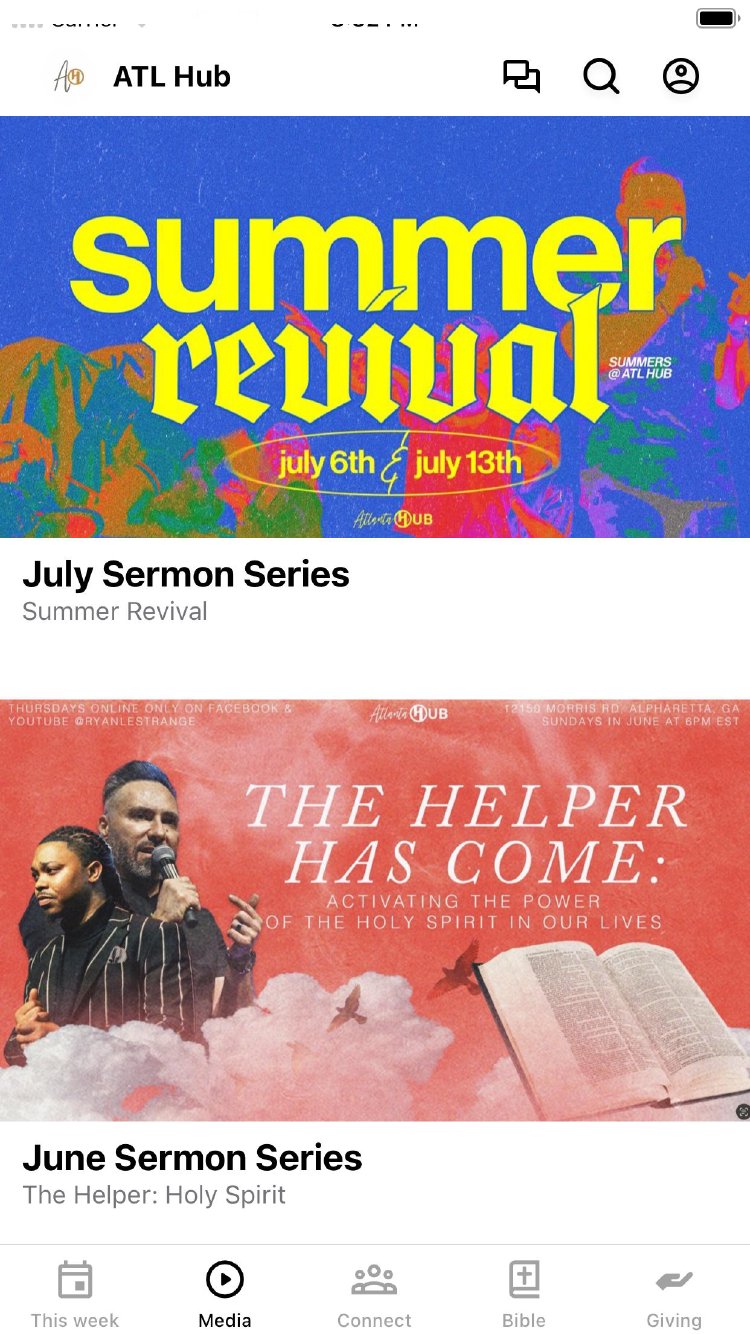Screen dimensions: 750x1334
Task: Select the Media tab
Action: 225,1294
